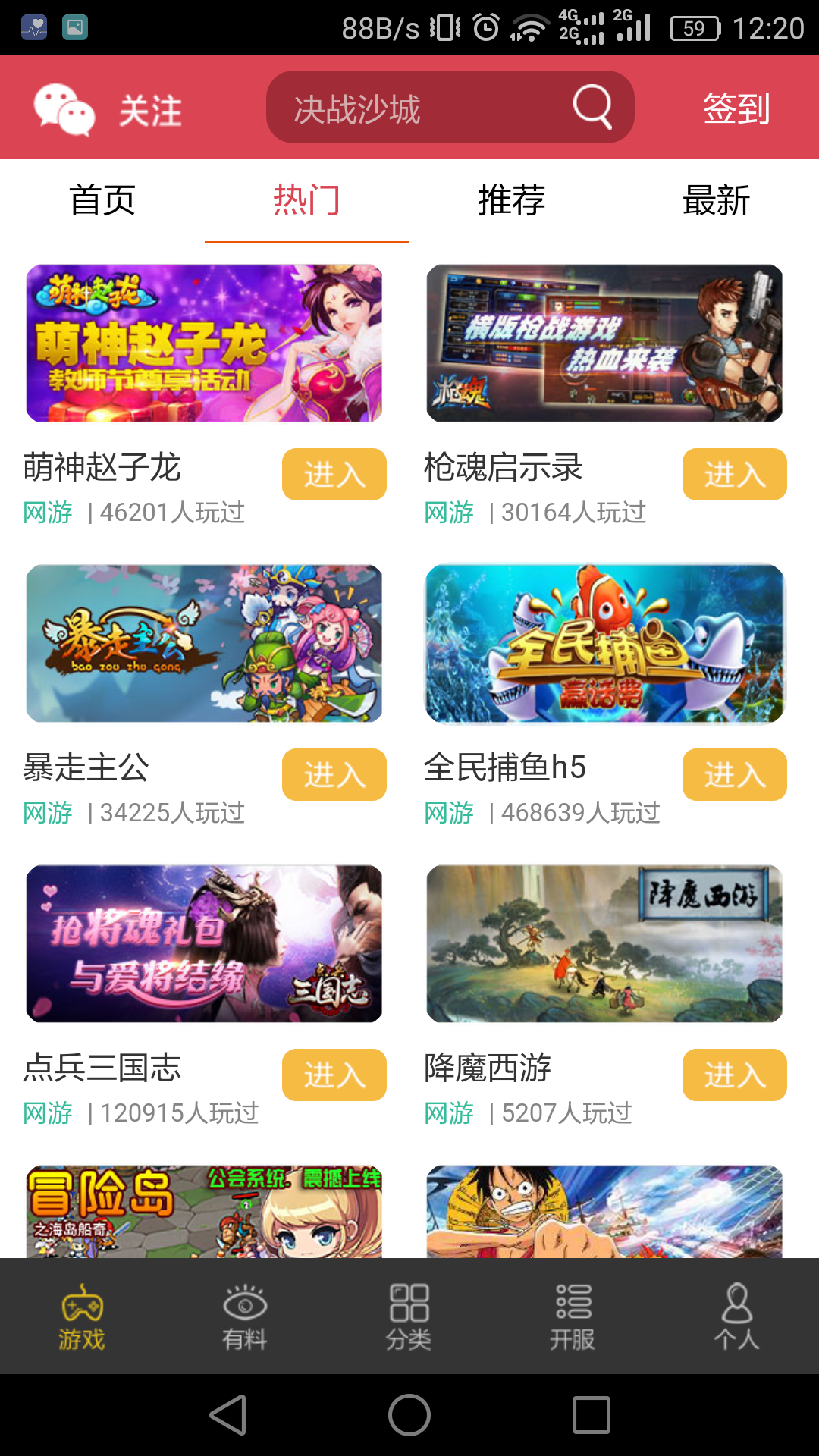819x1456 pixels.
Task: Switch to the 推荐 tab
Action: click(512, 201)
